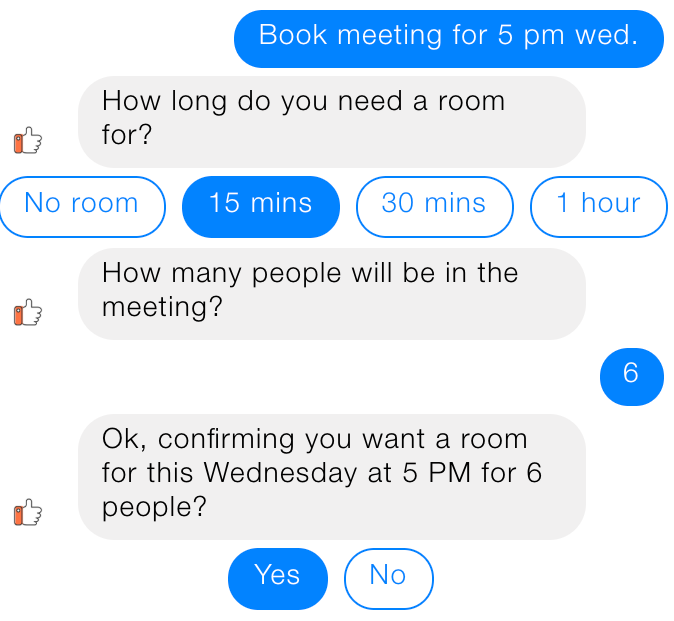Confirm the booking with Yes
Screen dimensions: 674x621
pyautogui.click(x=278, y=578)
